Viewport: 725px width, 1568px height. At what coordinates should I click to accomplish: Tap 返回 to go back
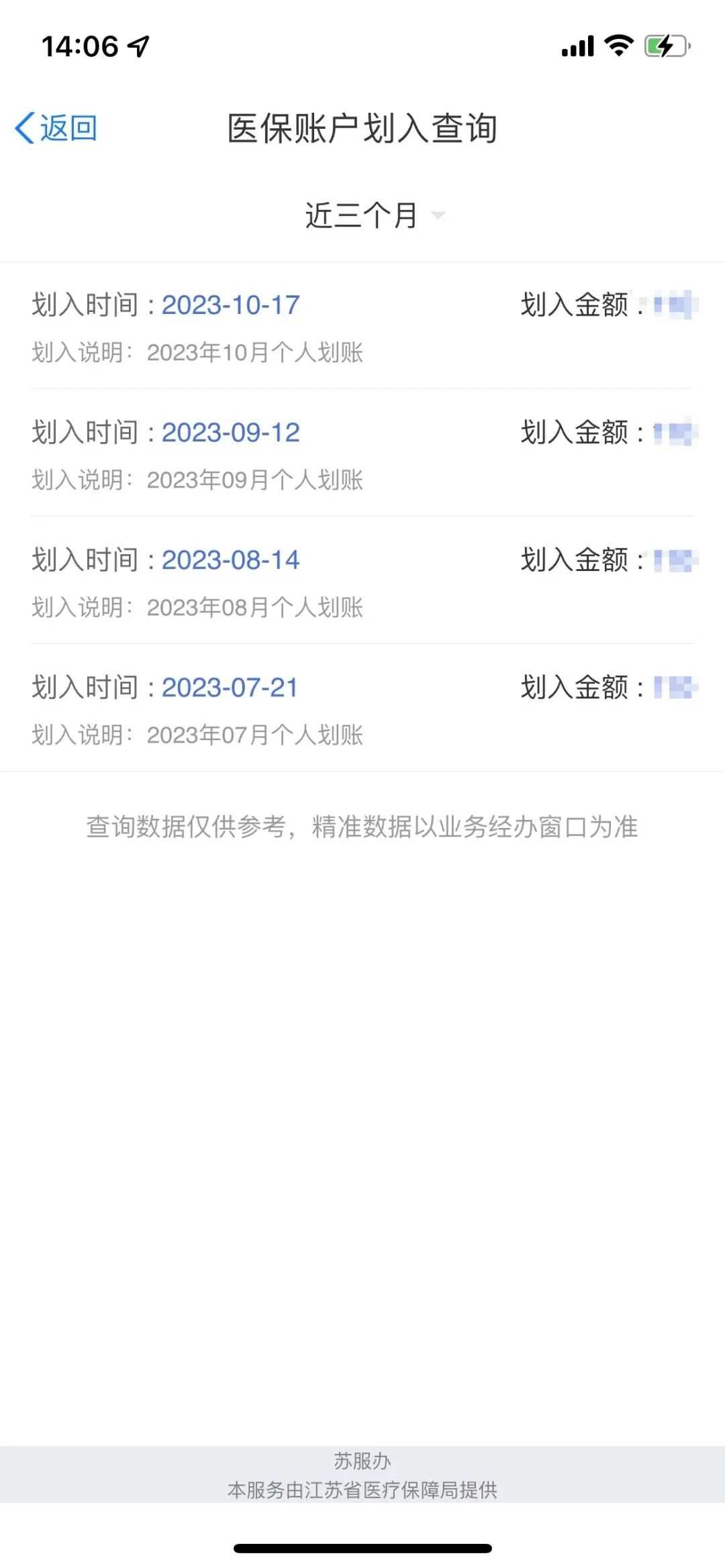(56, 127)
